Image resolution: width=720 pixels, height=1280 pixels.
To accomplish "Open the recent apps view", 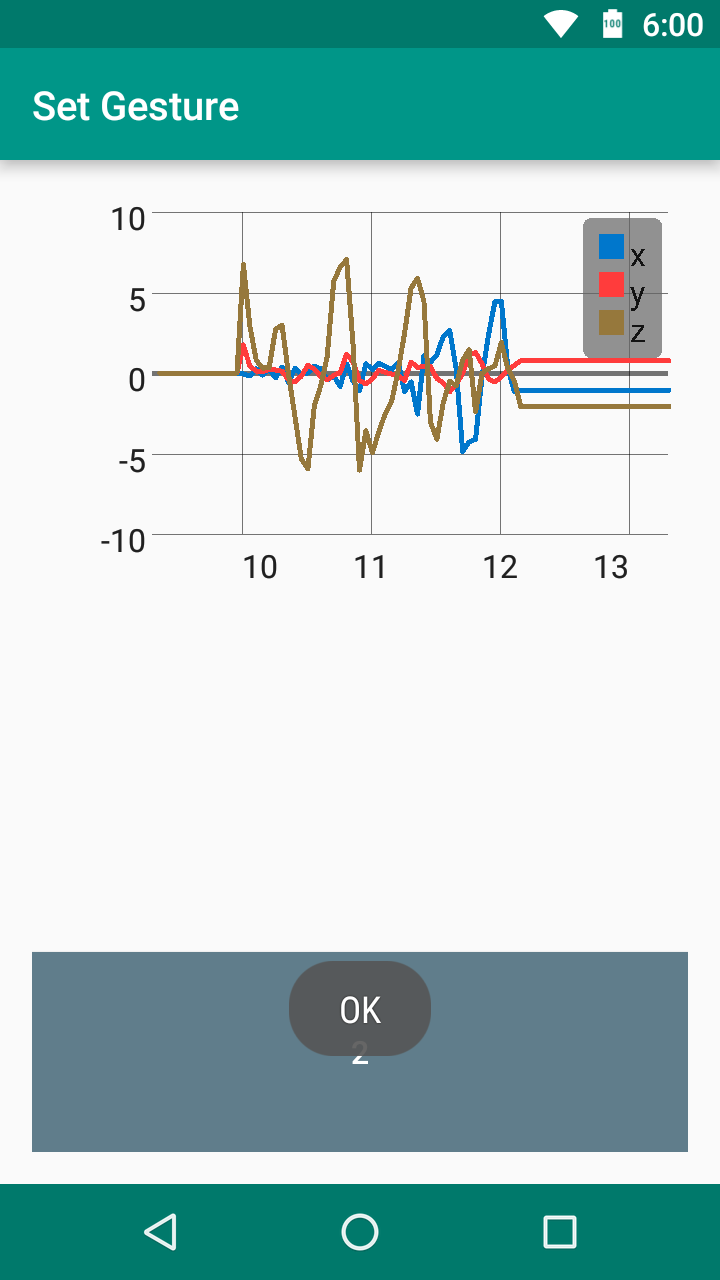I will pos(560,1232).
